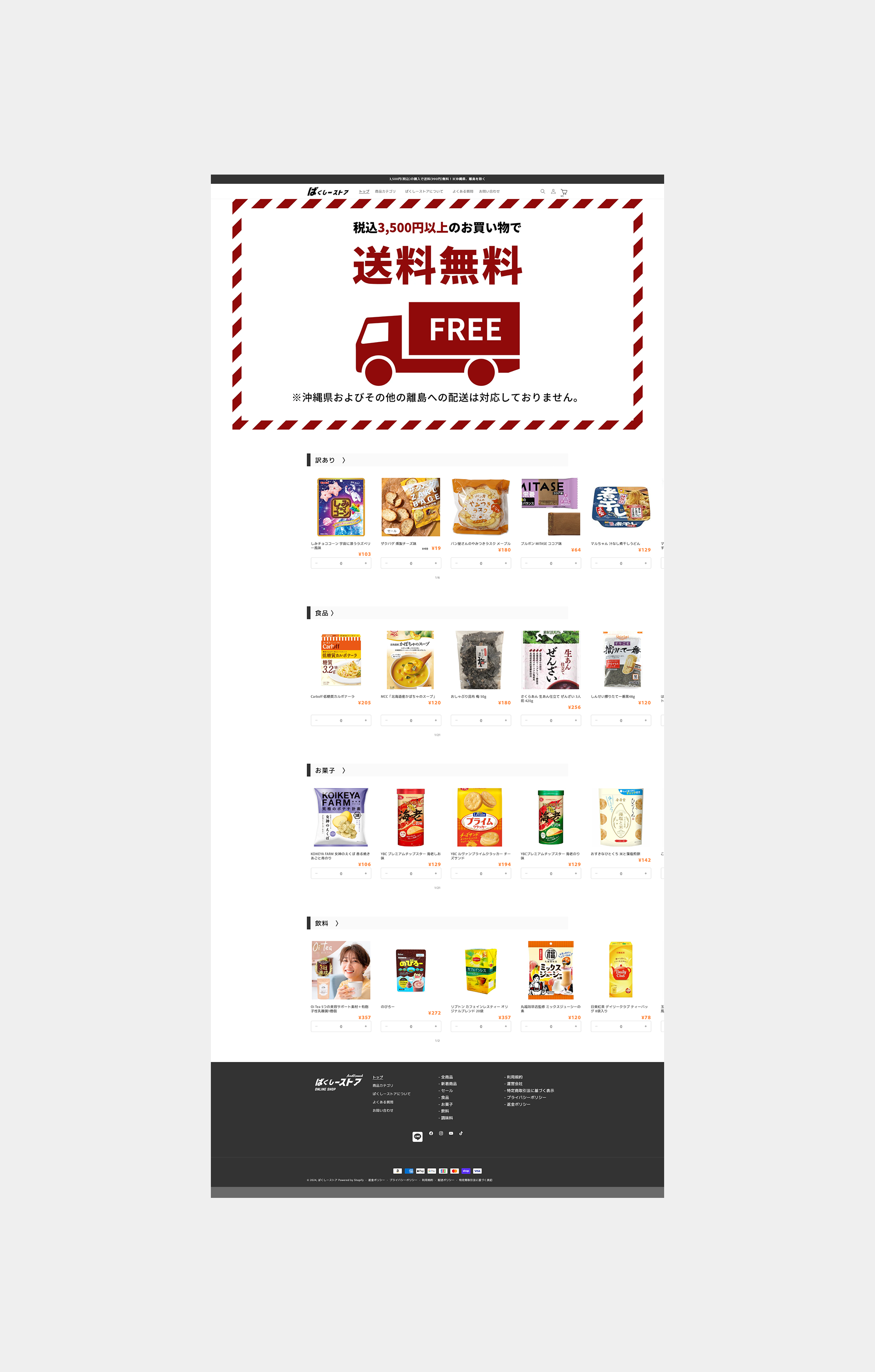The height and width of the screenshot is (1372, 875).
Task: Open the search icon in header
Action: (542, 192)
